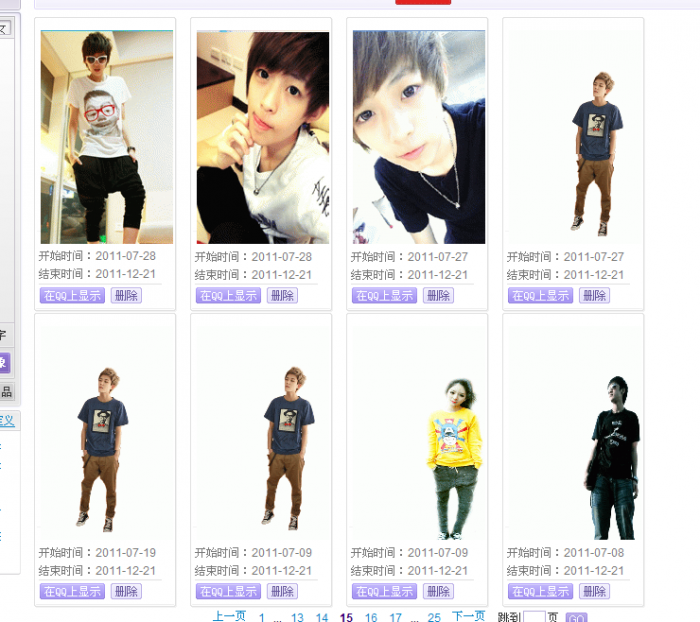Screen dimensions: 700x622
Task: Go to previous page 上一页
Action: click(229, 616)
